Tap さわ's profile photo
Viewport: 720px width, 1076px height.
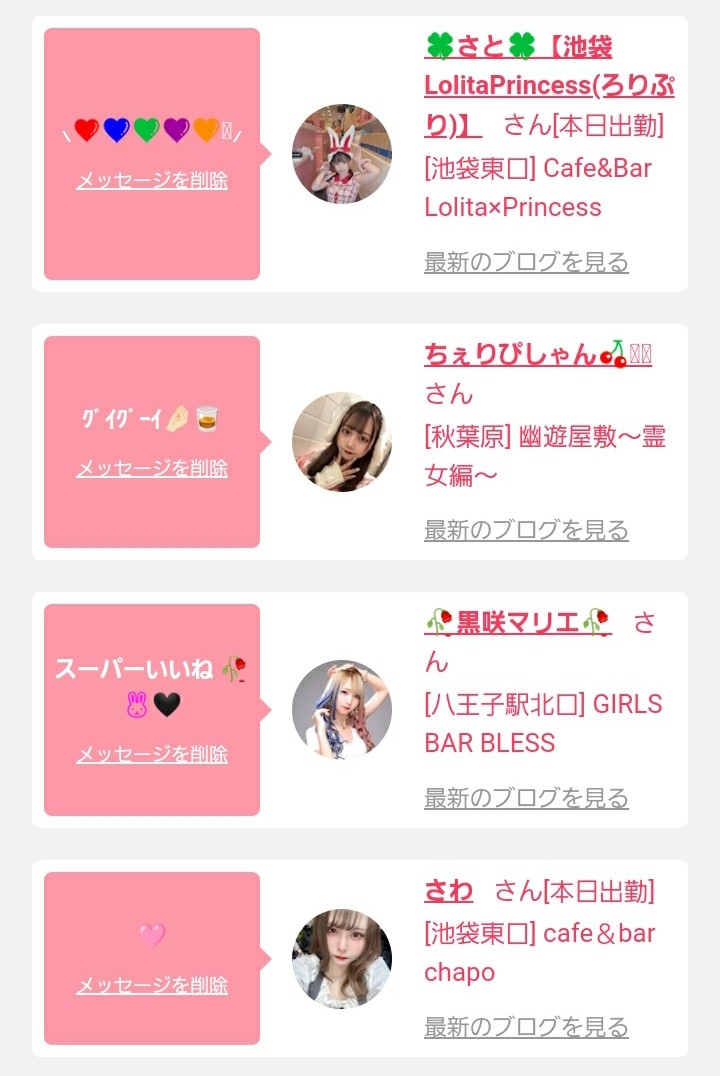(342, 958)
